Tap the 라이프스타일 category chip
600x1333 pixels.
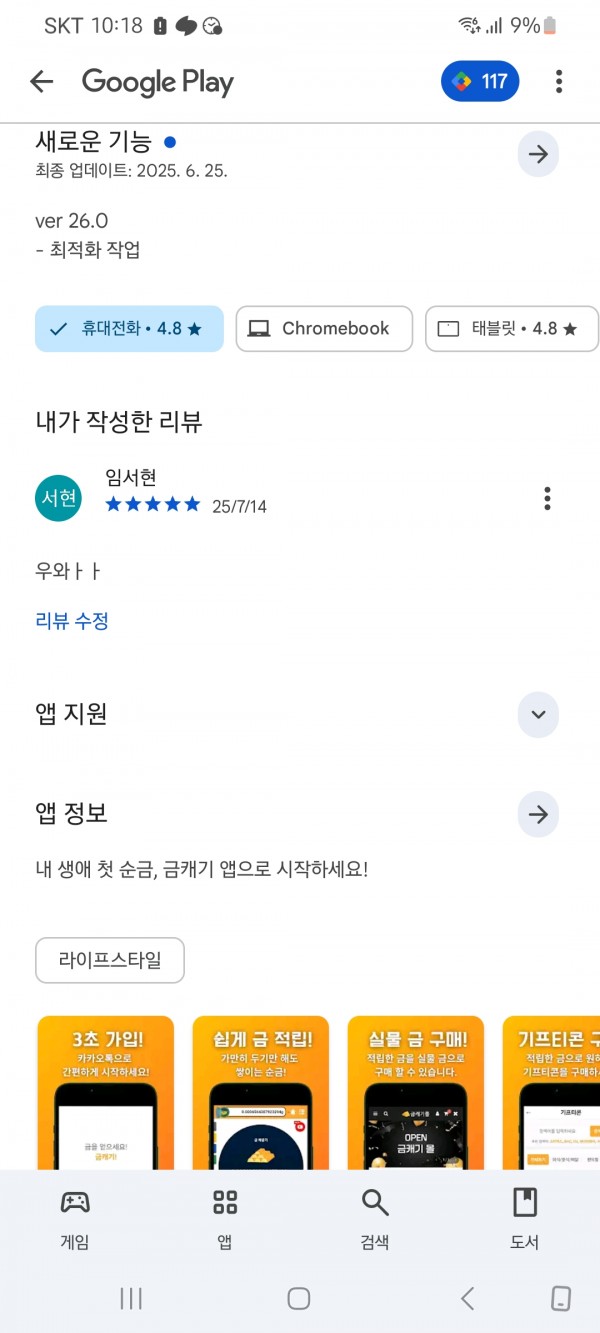click(110, 961)
